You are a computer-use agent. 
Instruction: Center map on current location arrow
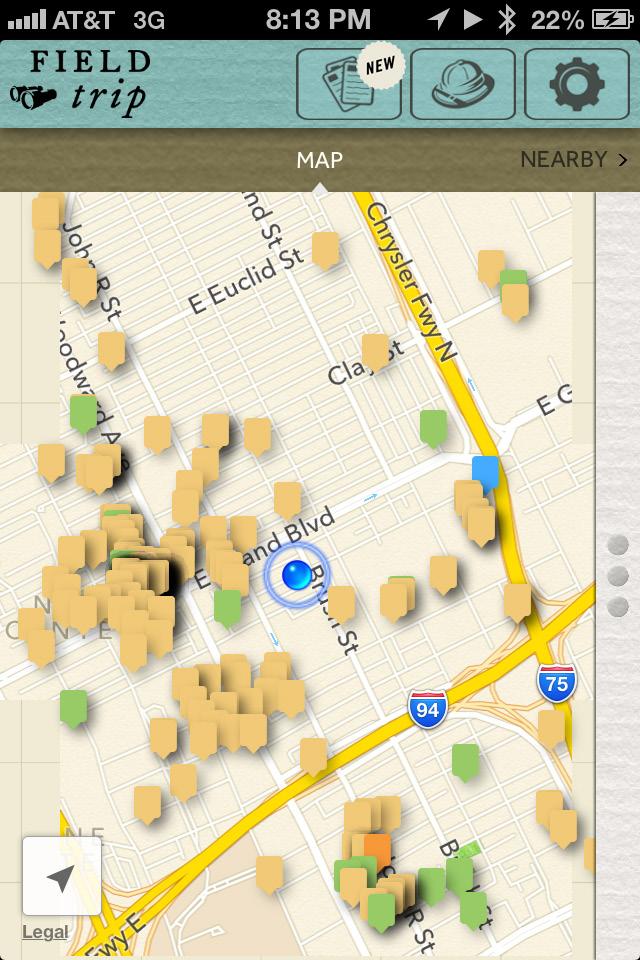tap(61, 877)
